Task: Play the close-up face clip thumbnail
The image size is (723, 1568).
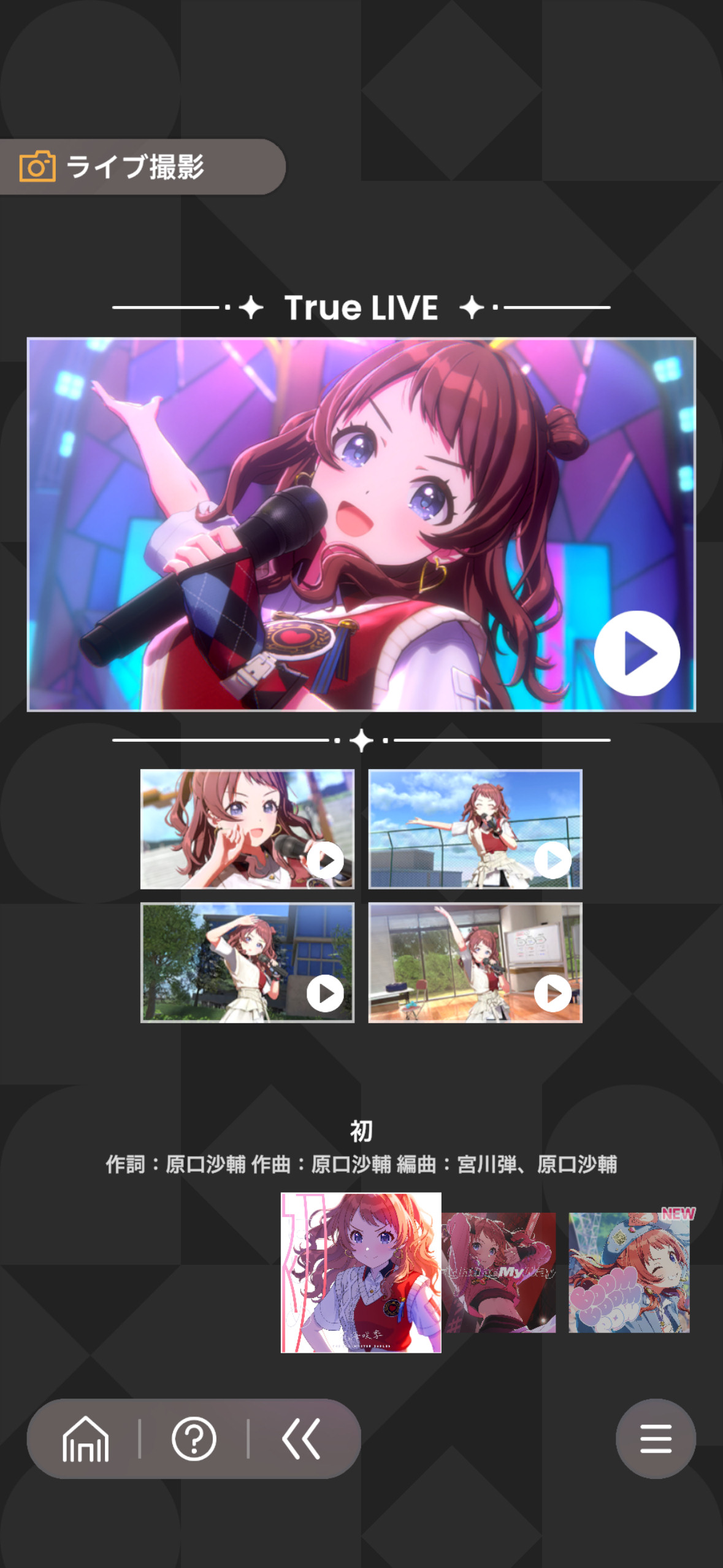Action: point(247,829)
